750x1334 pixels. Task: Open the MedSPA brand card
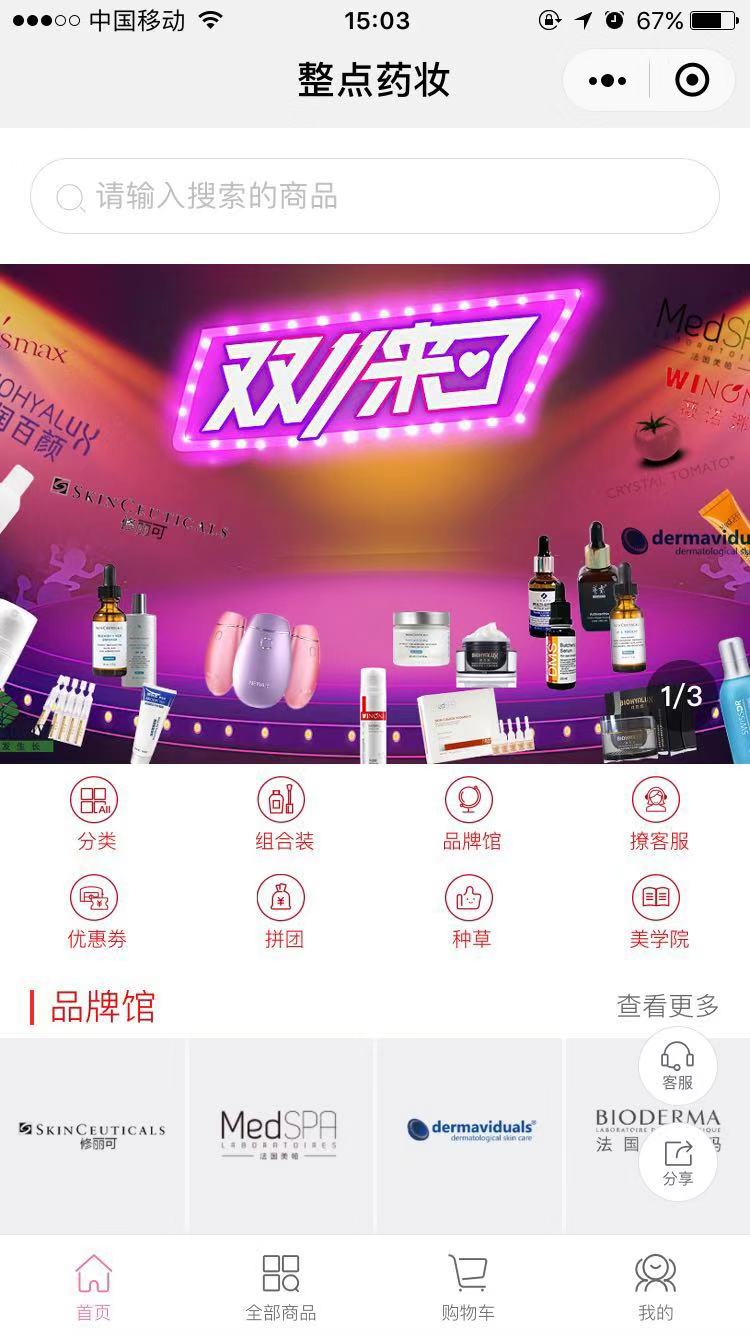280,1134
